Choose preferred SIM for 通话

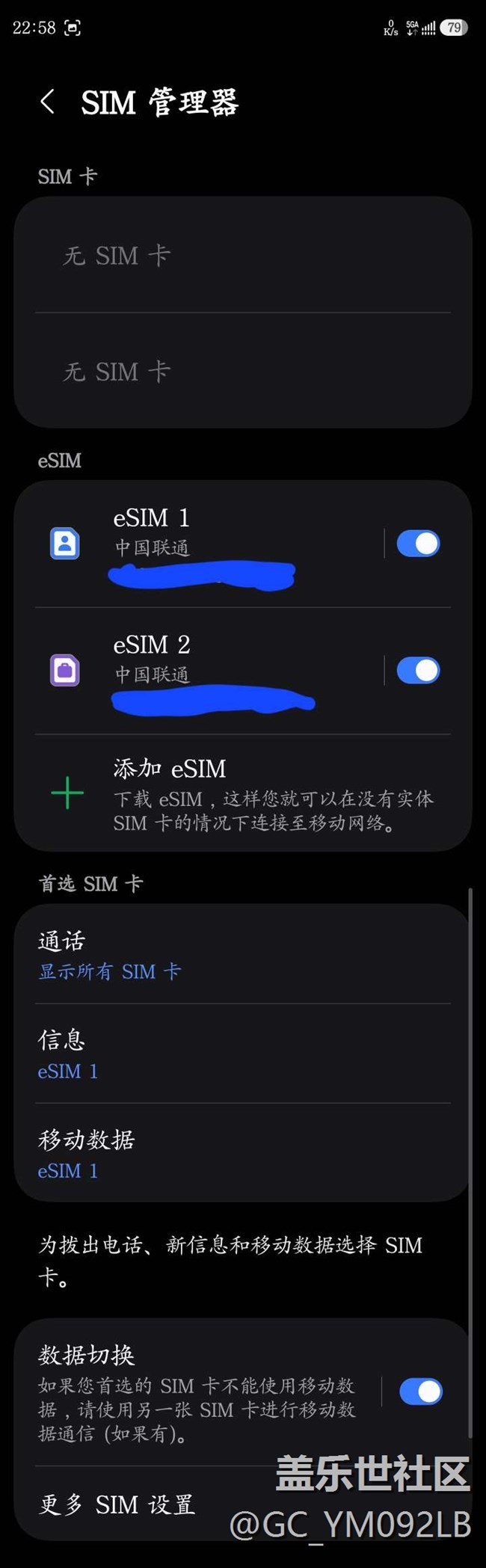[x=239, y=955]
